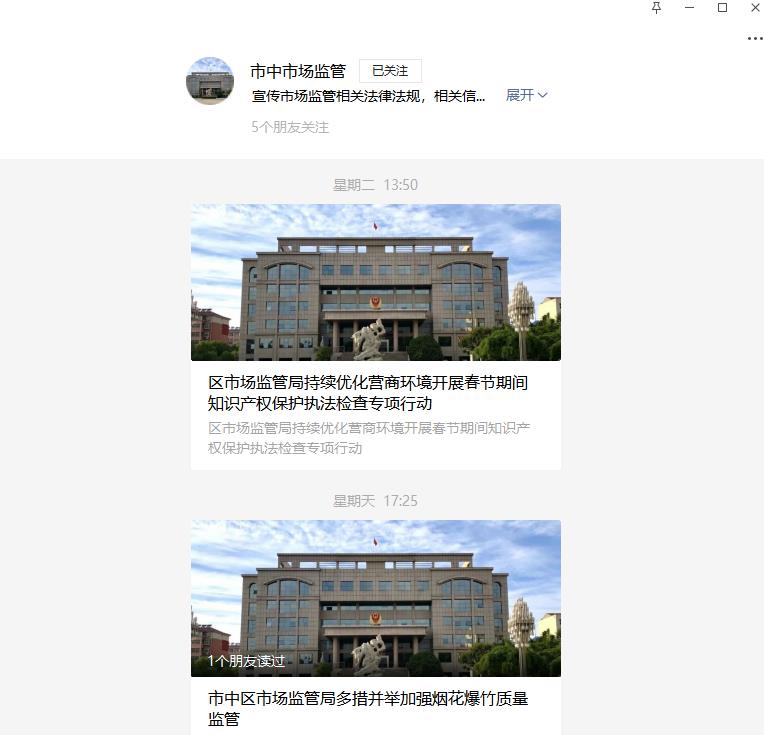
Task: Open article on 春节期间知识产权保护执法检查
Action: tap(375, 393)
